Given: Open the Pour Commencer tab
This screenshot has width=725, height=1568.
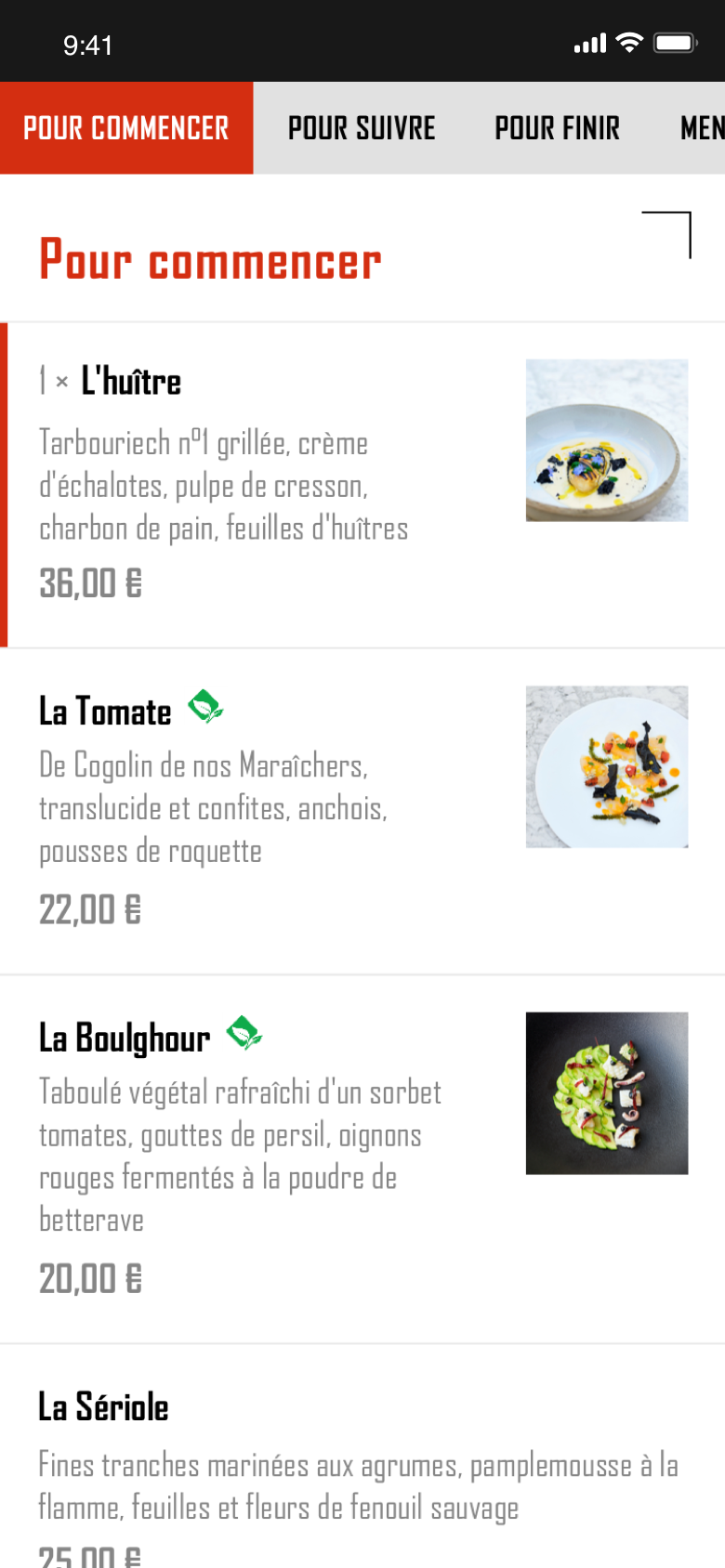Looking at the screenshot, I should (126, 128).
